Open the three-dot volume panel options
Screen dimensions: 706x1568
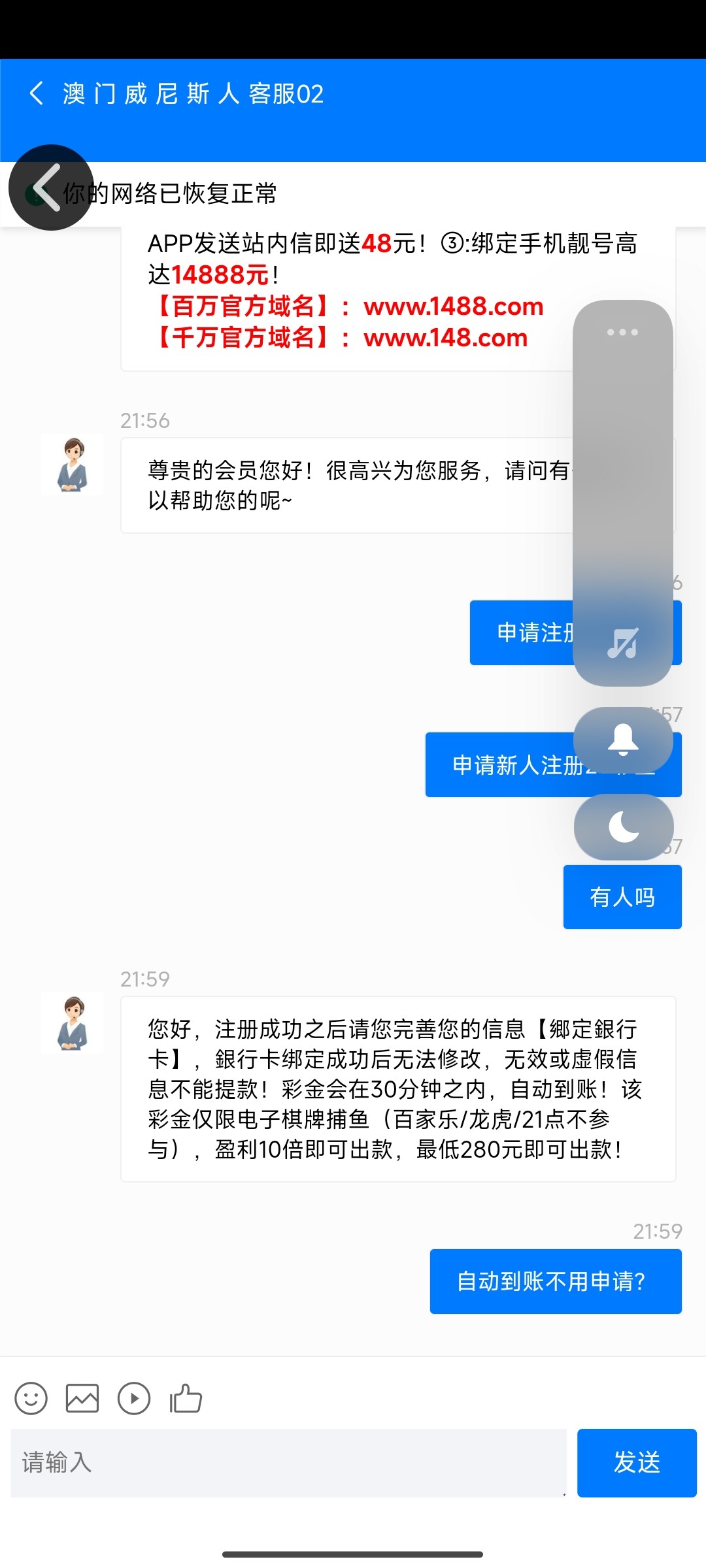tap(622, 333)
